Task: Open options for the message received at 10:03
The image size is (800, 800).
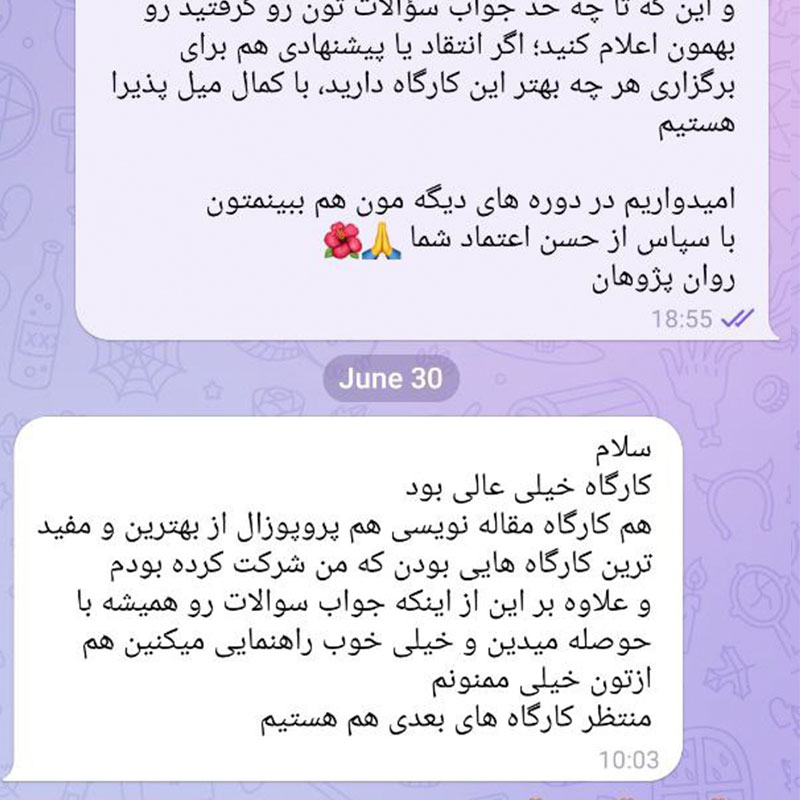Action: (348, 599)
